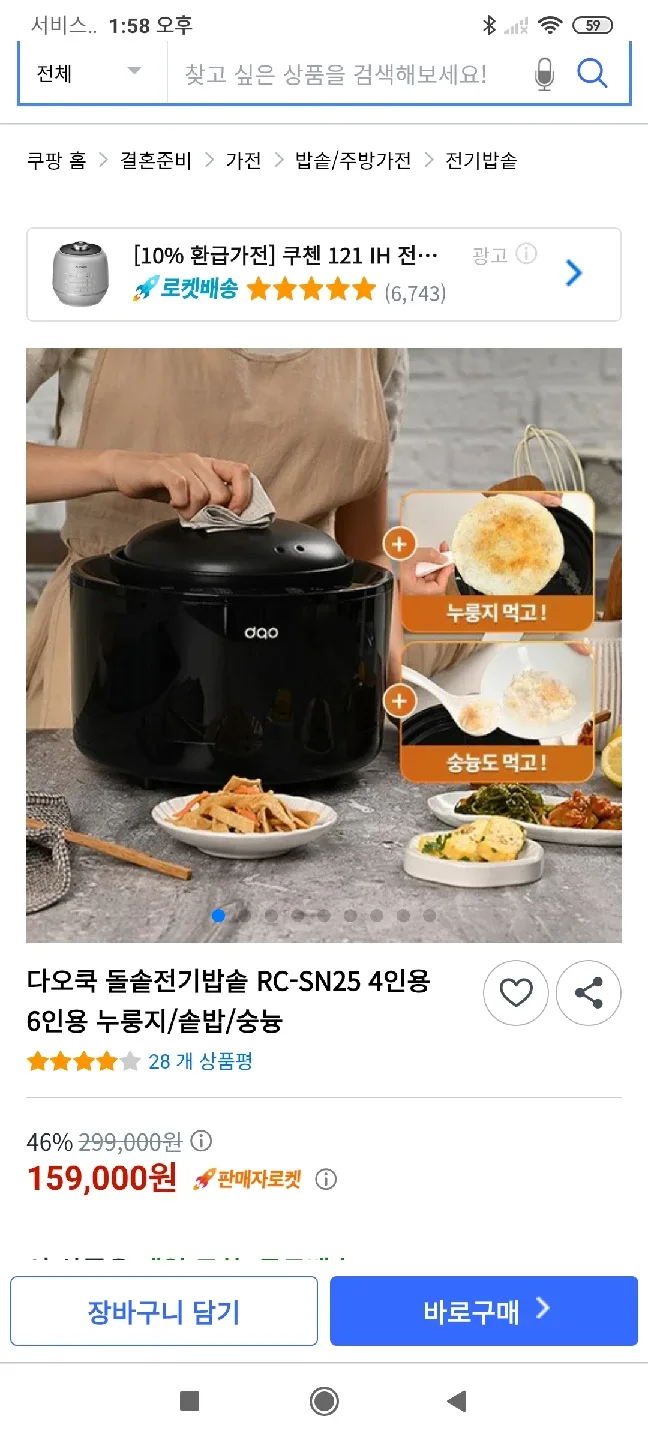Open the 전기밥솥 breadcrumb
Image resolution: width=648 pixels, height=1440 pixels.
(481, 160)
